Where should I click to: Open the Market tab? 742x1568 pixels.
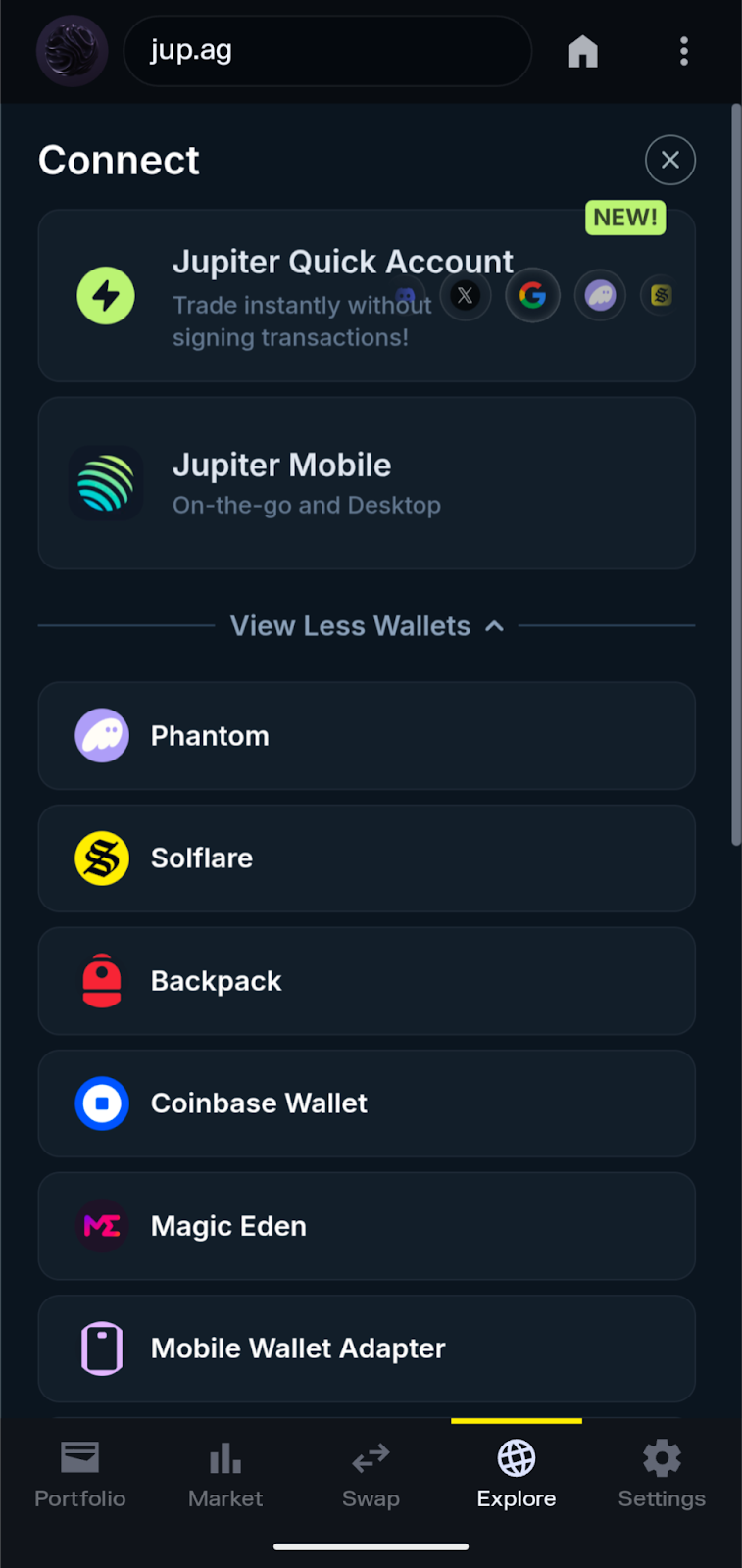[x=224, y=1473]
